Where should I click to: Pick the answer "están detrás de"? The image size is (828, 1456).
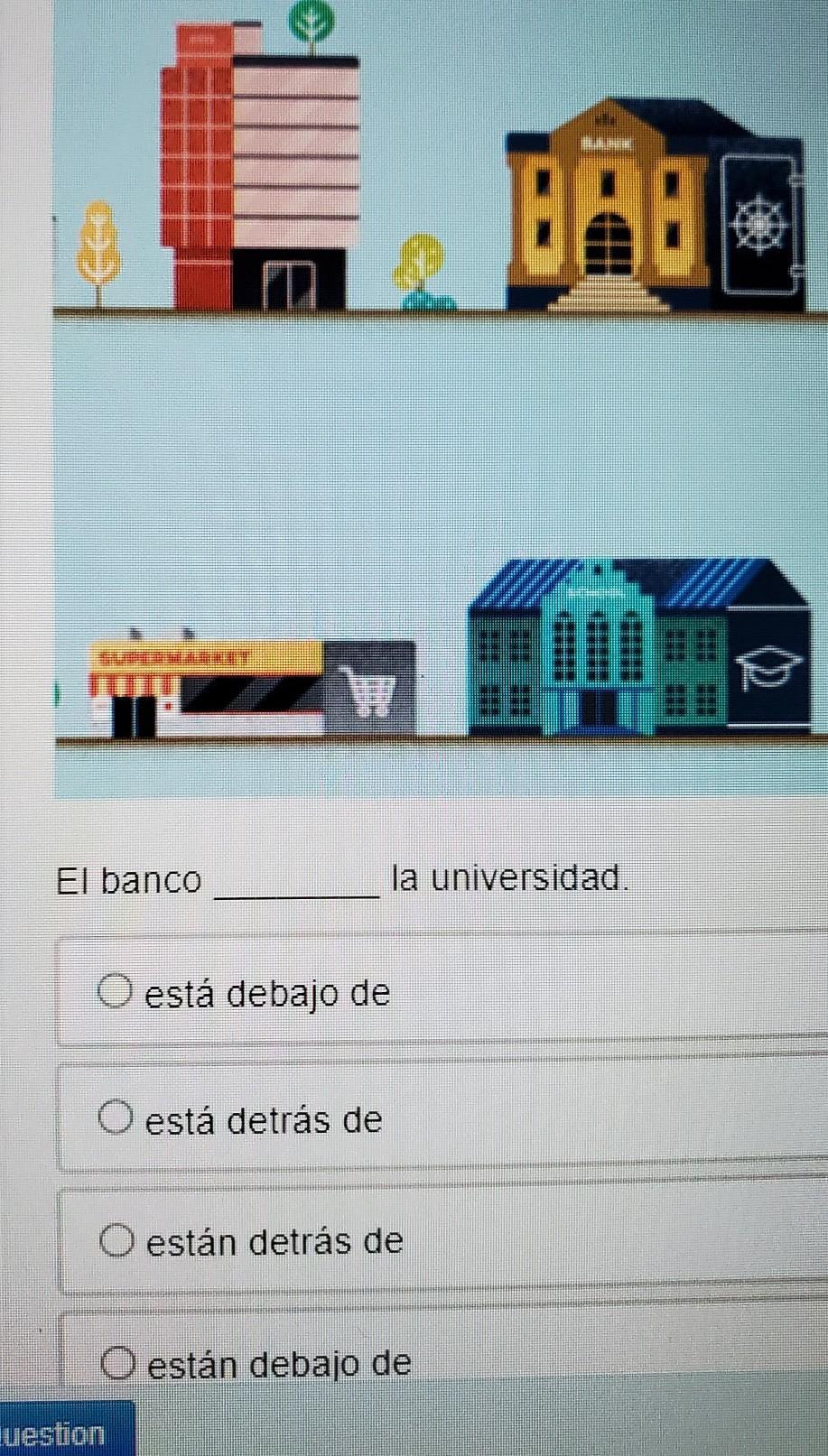point(116,1240)
